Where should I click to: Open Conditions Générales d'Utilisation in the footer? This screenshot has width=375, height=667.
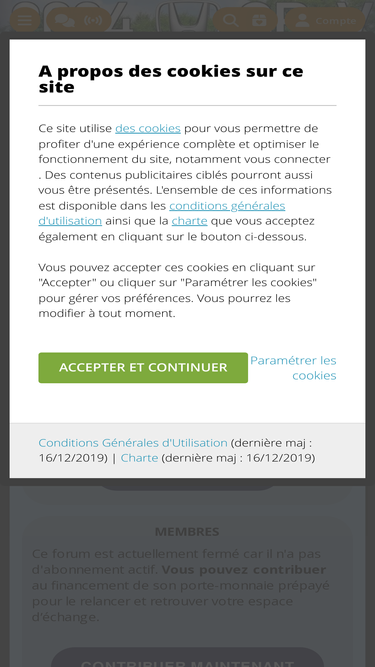[133, 443]
